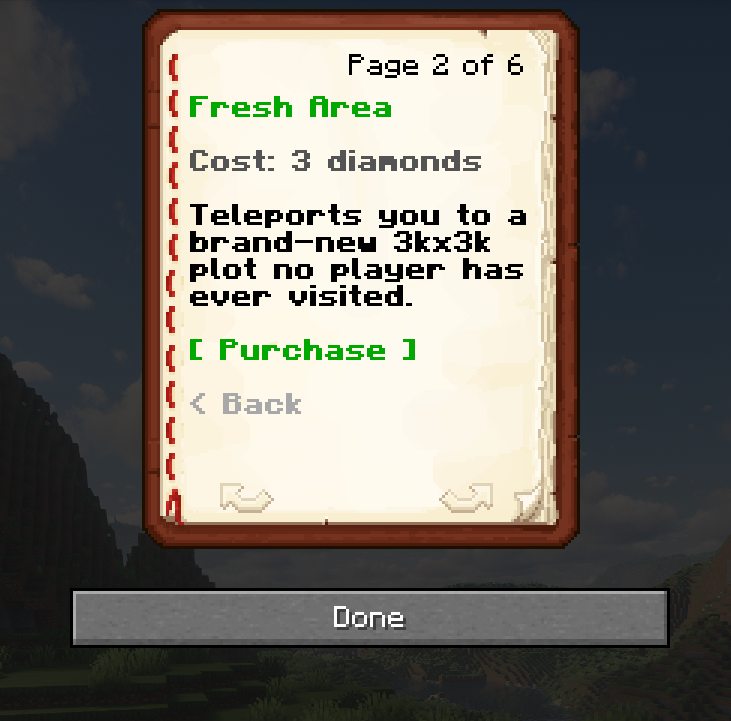Flip to the next book page
The width and height of the screenshot is (731, 721).
tap(467, 498)
